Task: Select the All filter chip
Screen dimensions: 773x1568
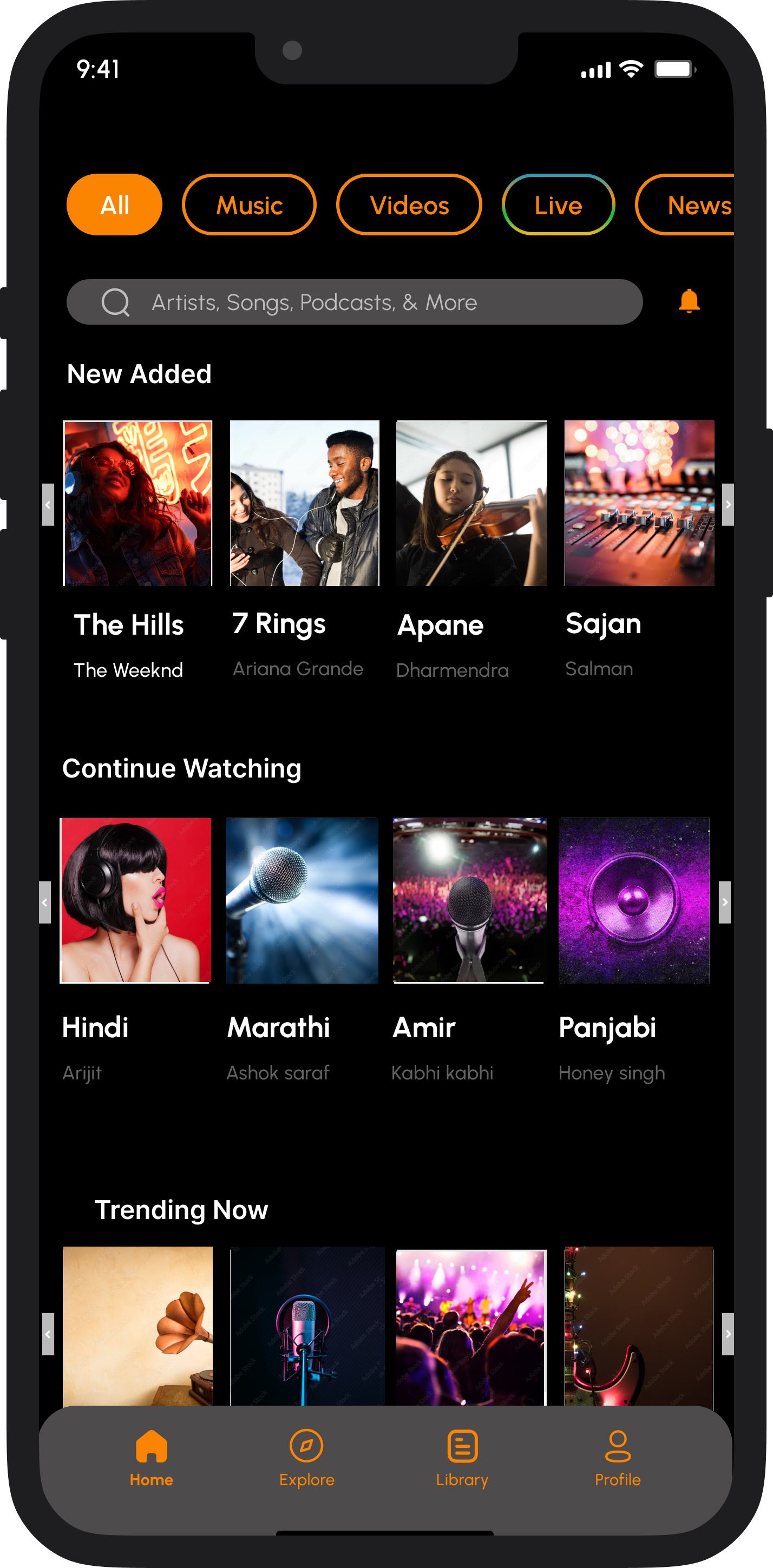Action: click(114, 205)
